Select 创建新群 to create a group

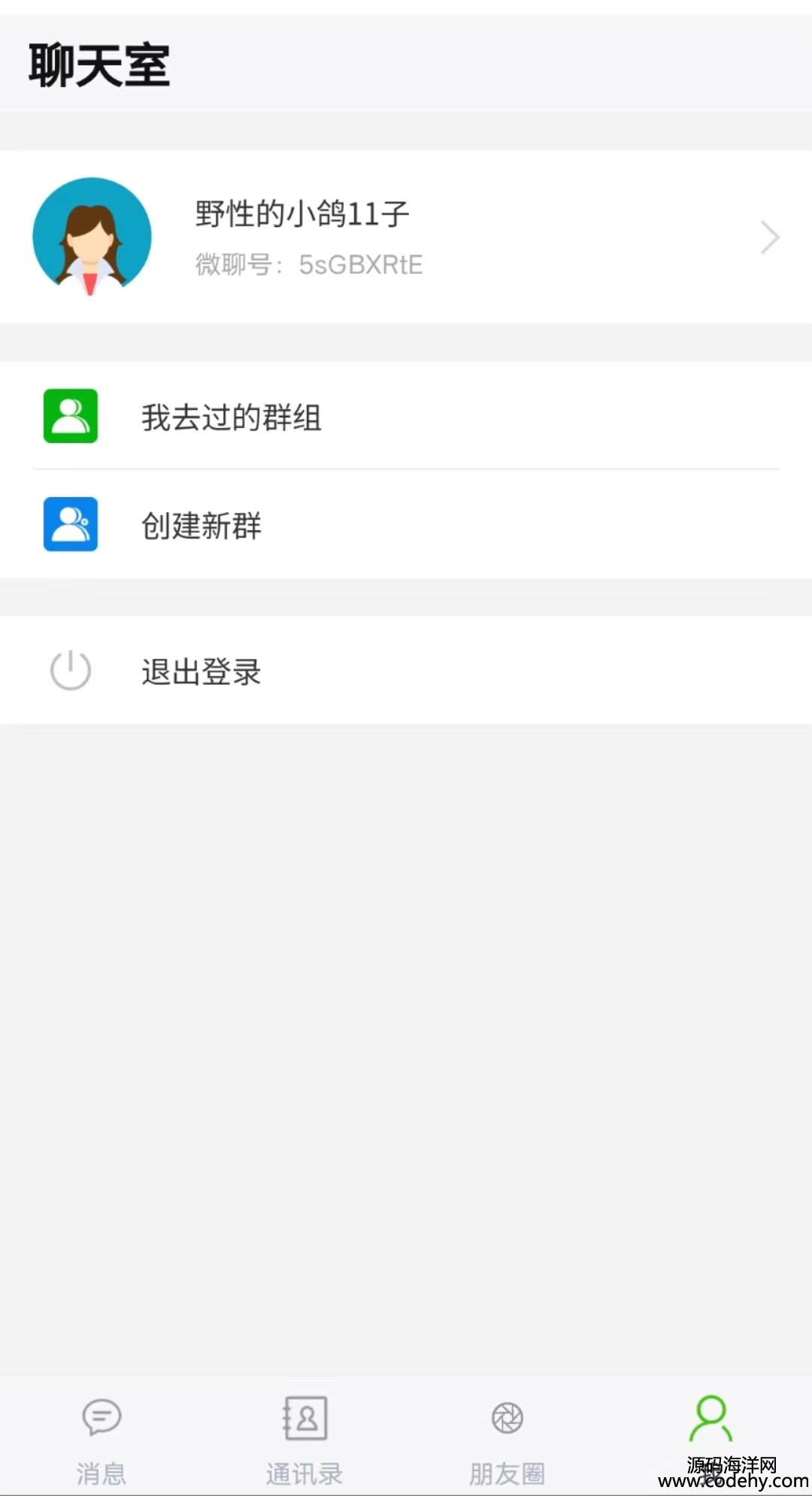click(406, 524)
